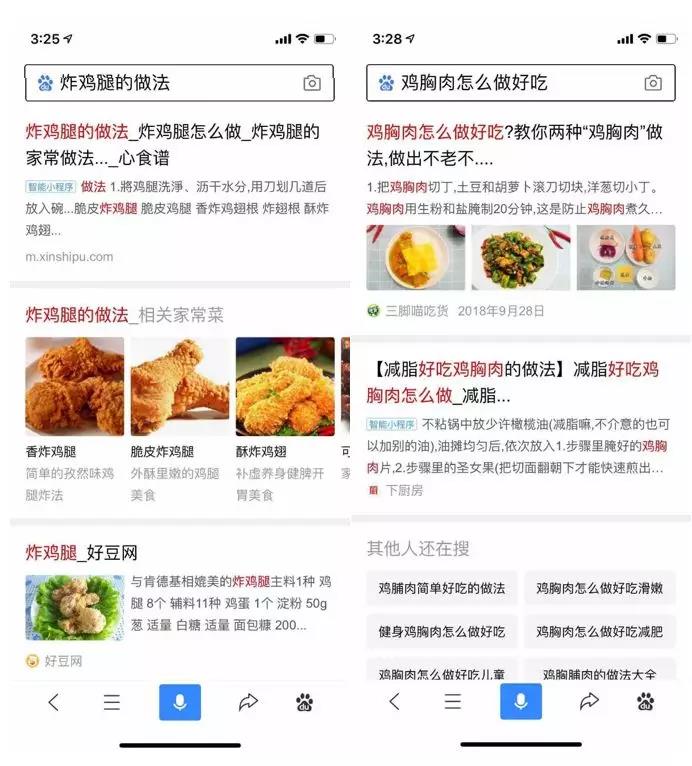Search the suggestion 鸡胸脯肉的做法大全
Viewport: 692px width, 766px height.
(x=599, y=675)
